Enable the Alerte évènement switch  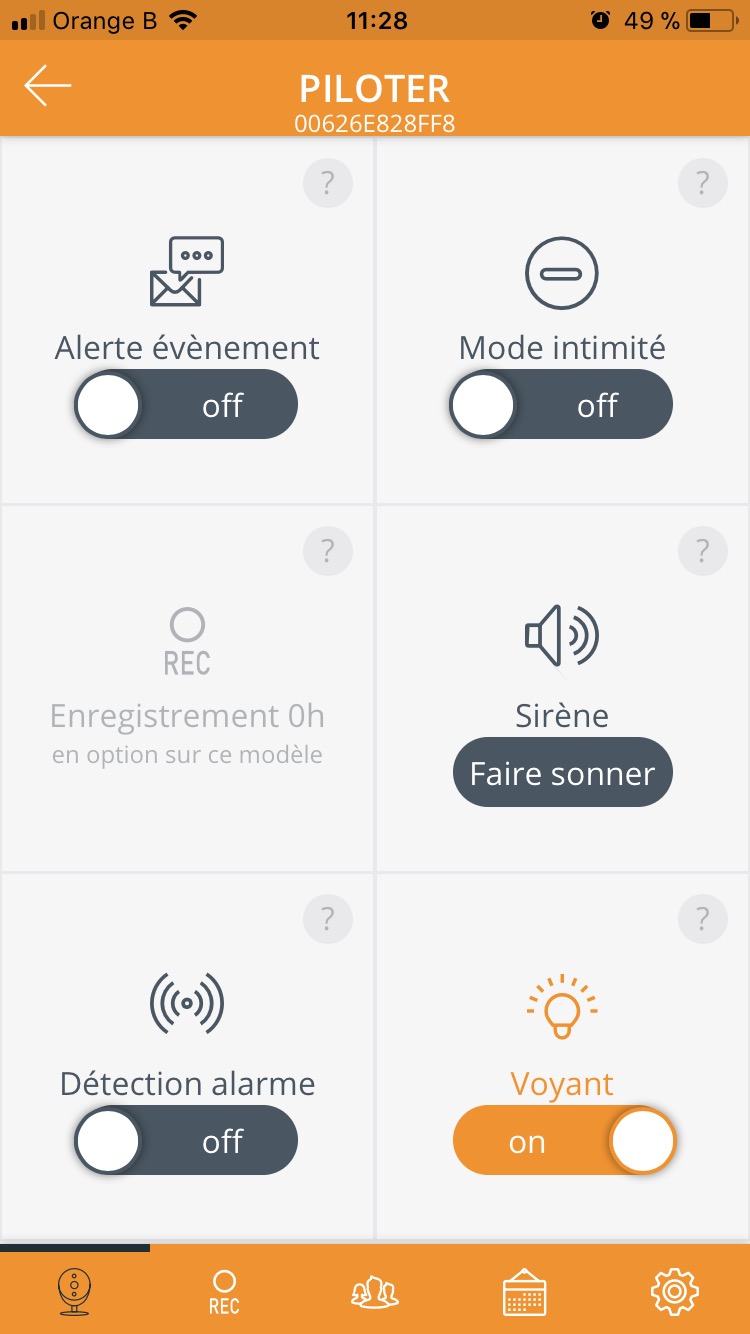click(186, 405)
